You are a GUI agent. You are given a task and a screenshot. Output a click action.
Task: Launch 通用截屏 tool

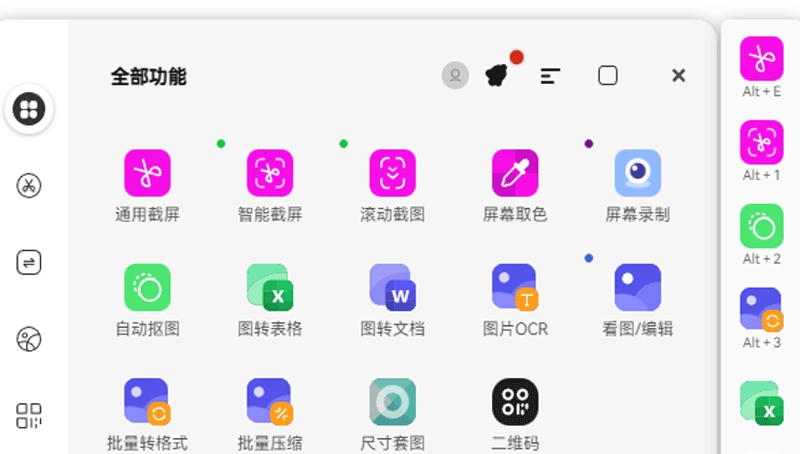click(148, 174)
